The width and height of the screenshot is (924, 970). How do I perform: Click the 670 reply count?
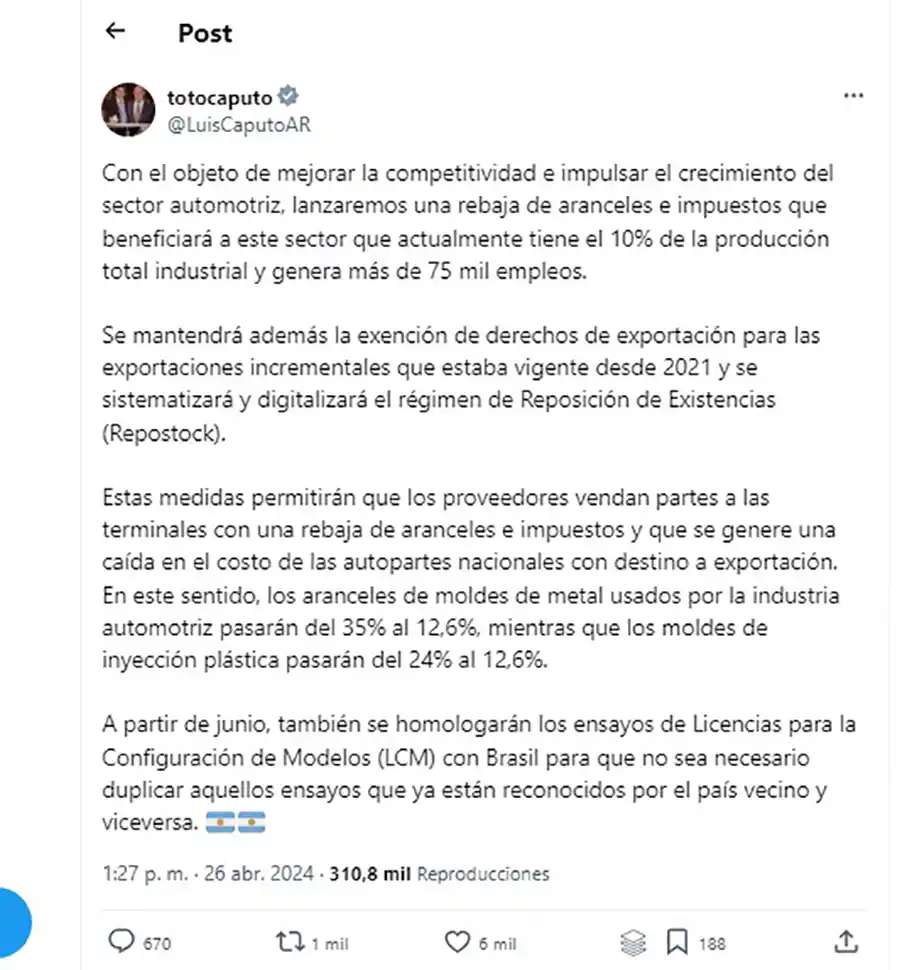click(158, 942)
